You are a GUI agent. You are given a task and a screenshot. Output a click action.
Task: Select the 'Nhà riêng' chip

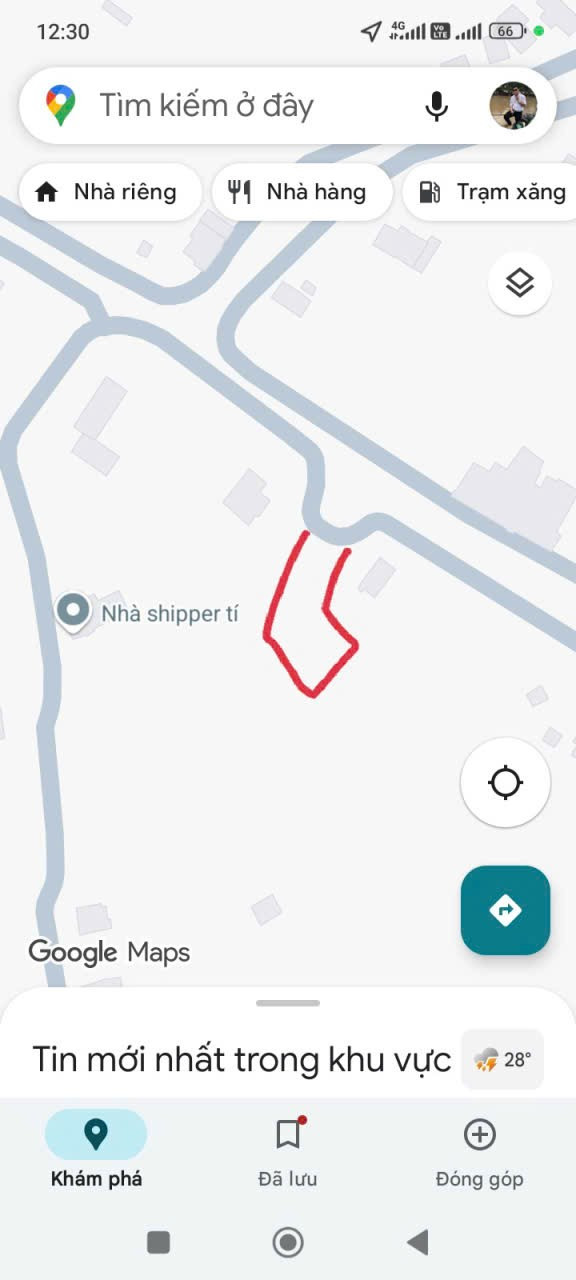point(106,192)
